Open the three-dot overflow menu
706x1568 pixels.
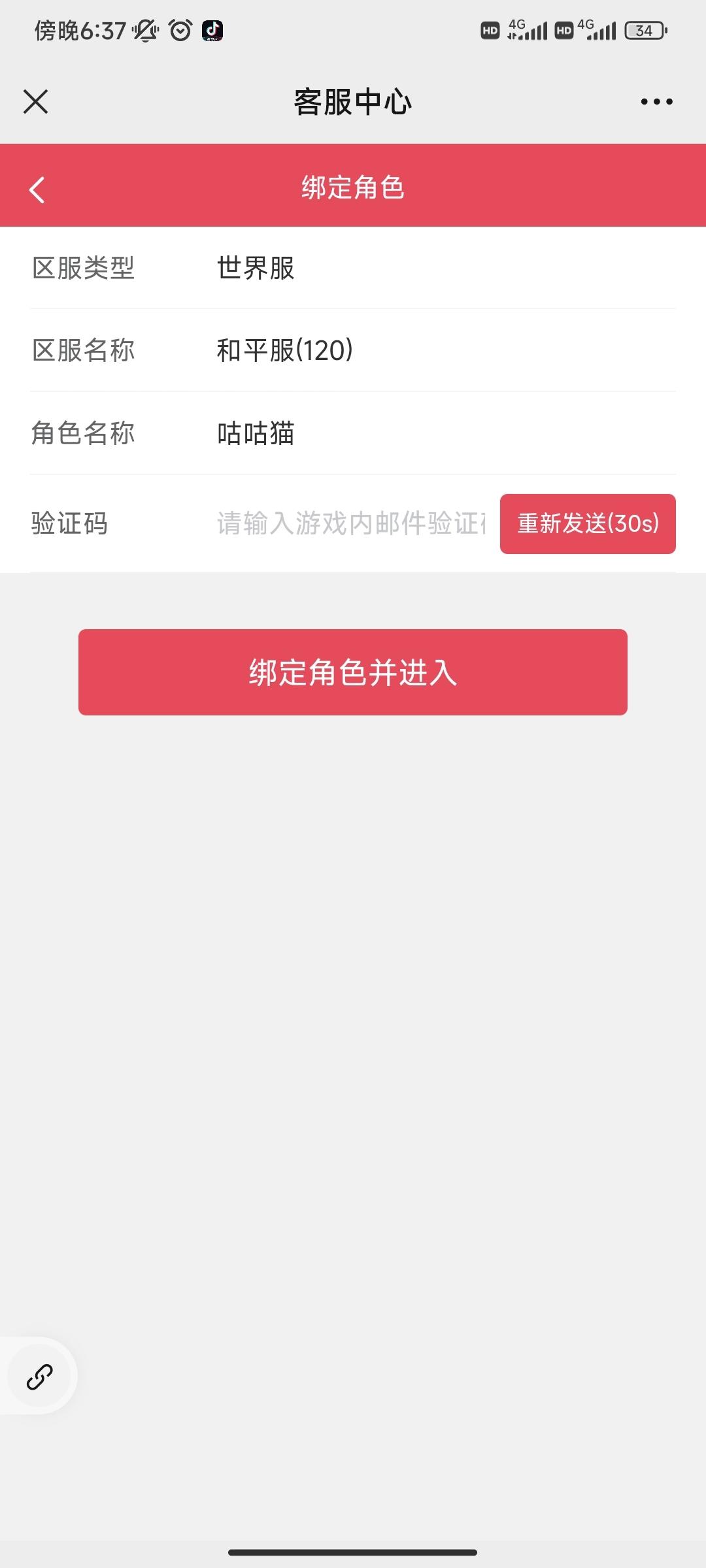click(656, 102)
